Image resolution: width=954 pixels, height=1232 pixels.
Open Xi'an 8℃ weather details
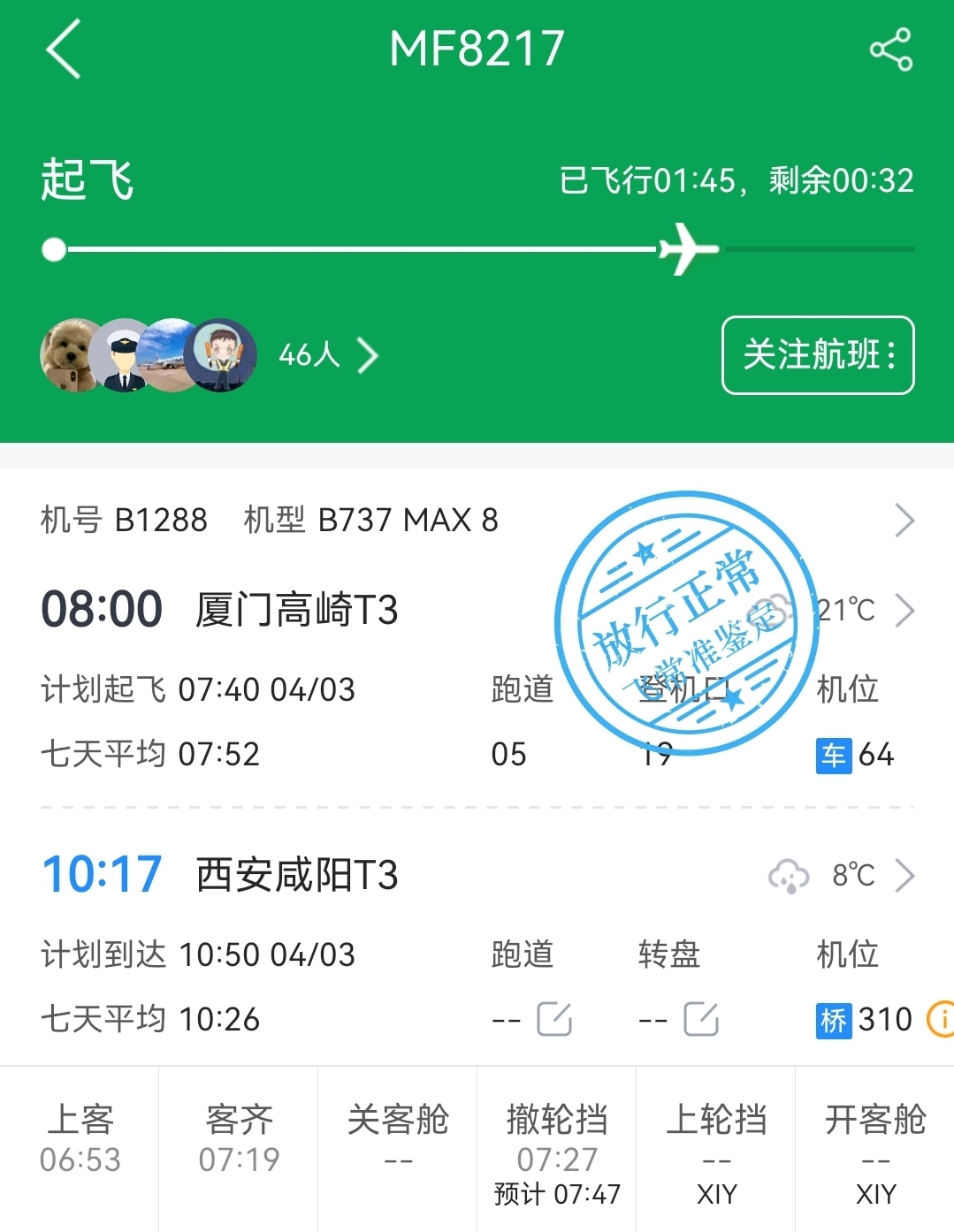point(840,876)
